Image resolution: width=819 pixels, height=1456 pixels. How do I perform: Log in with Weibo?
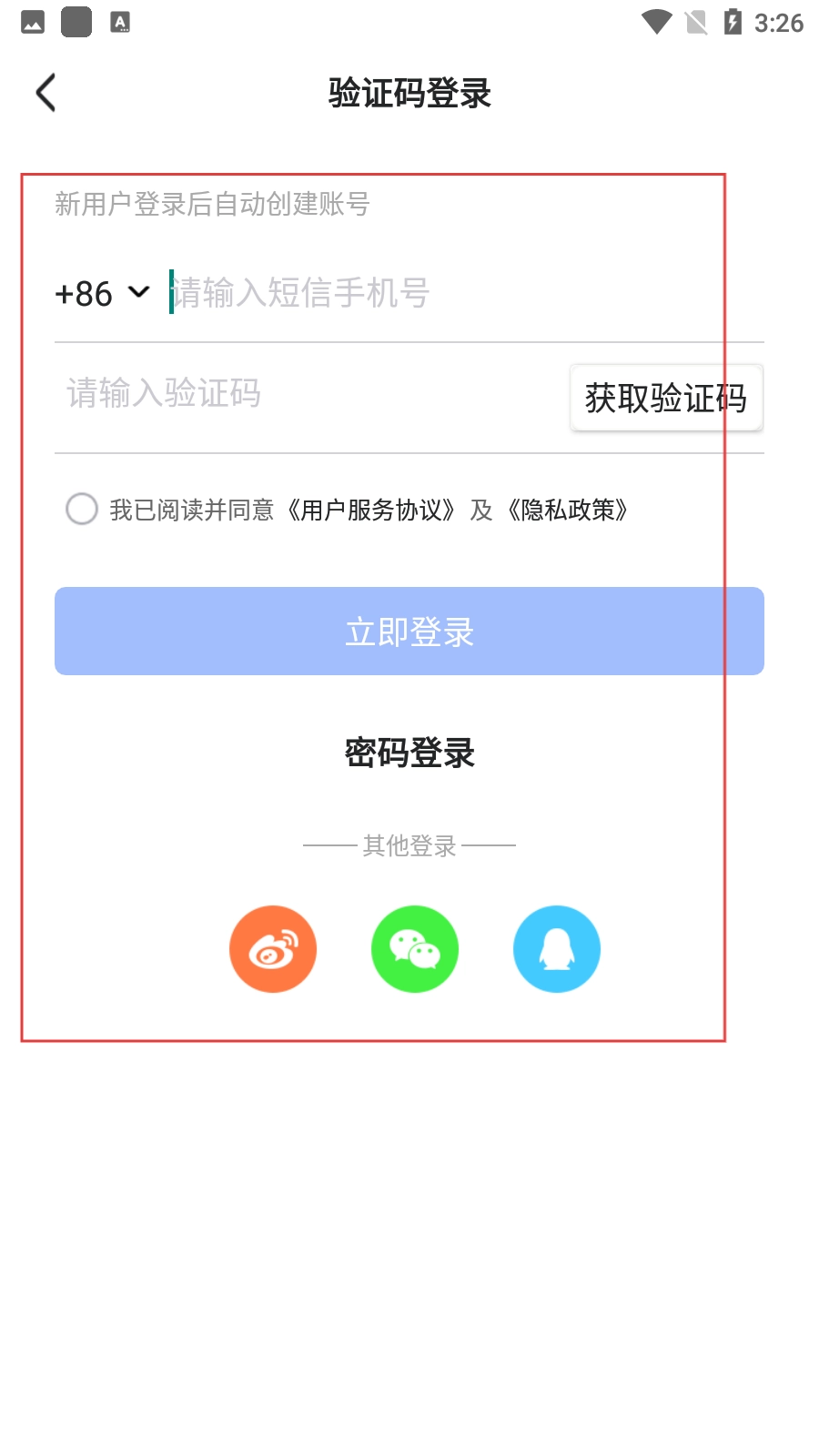(x=273, y=949)
